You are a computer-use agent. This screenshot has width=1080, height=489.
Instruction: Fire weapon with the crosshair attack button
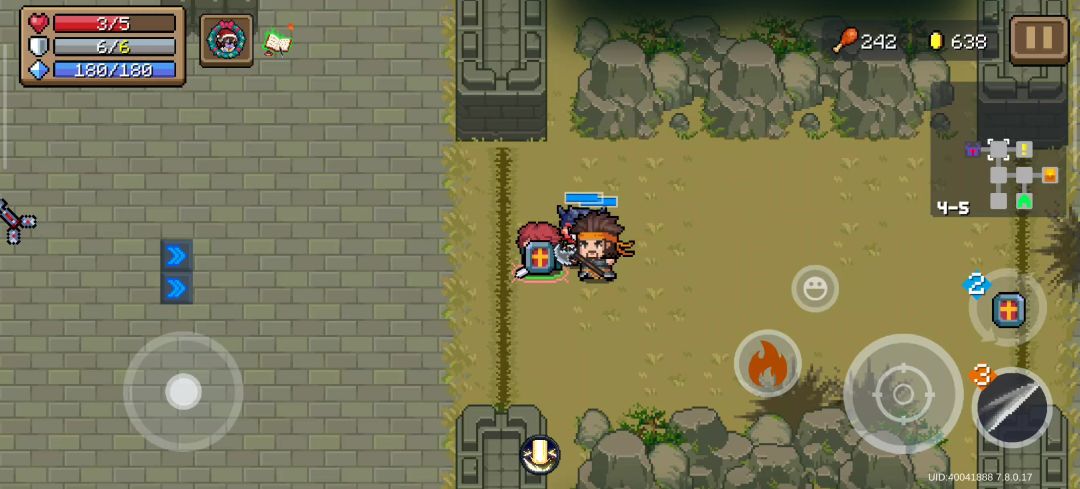coord(902,393)
